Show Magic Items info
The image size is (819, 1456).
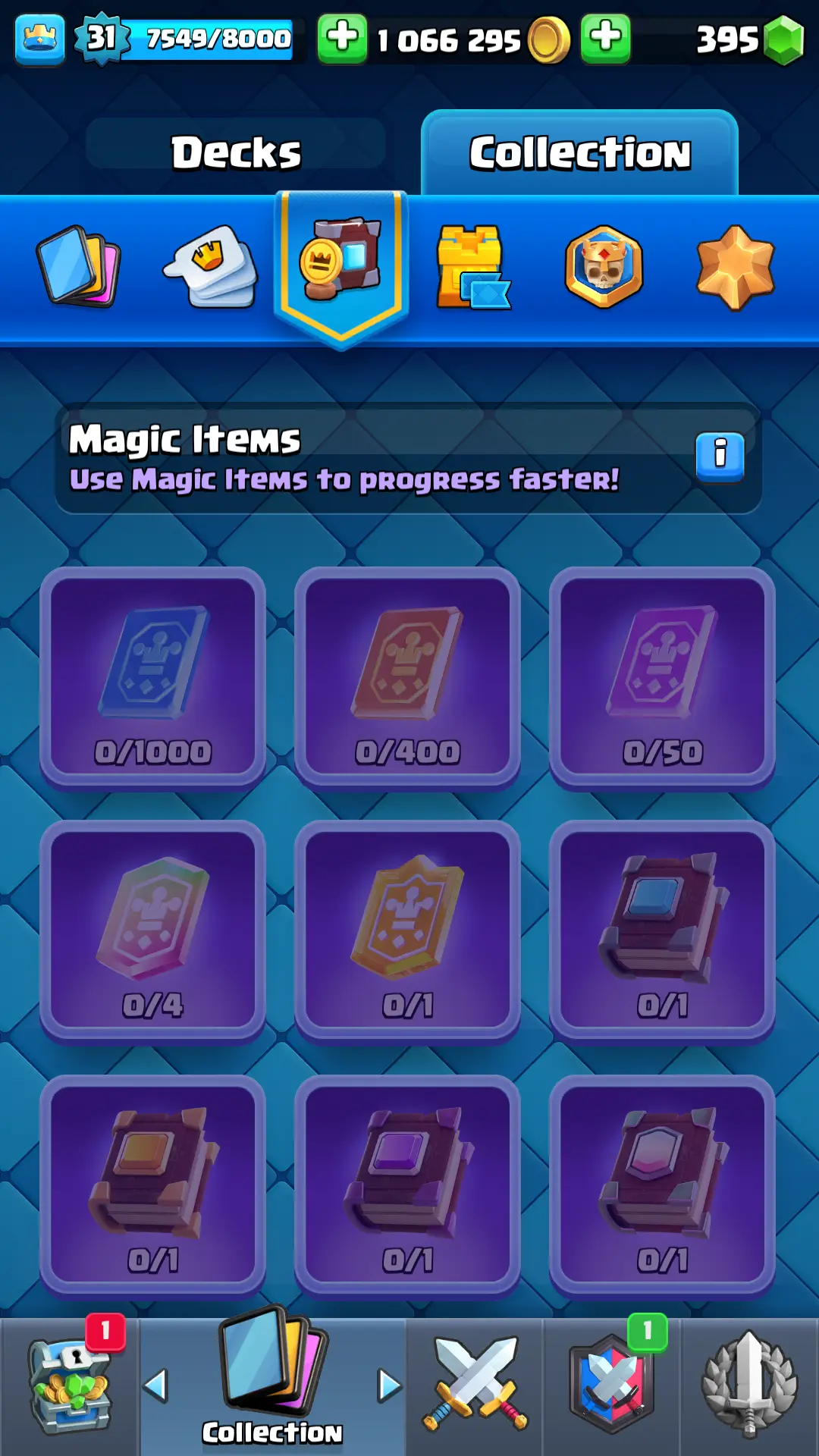(720, 457)
